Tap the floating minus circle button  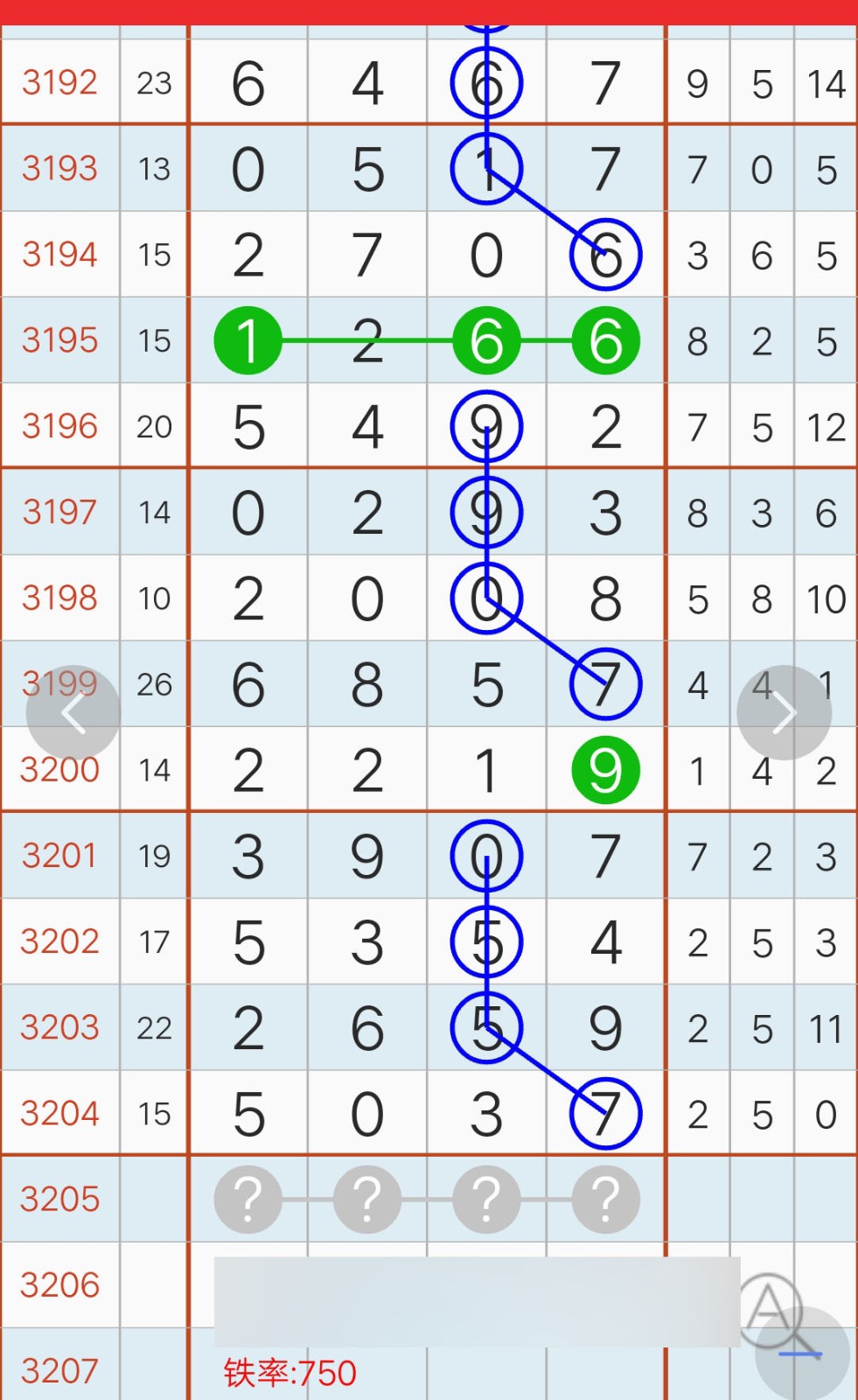802,1354
